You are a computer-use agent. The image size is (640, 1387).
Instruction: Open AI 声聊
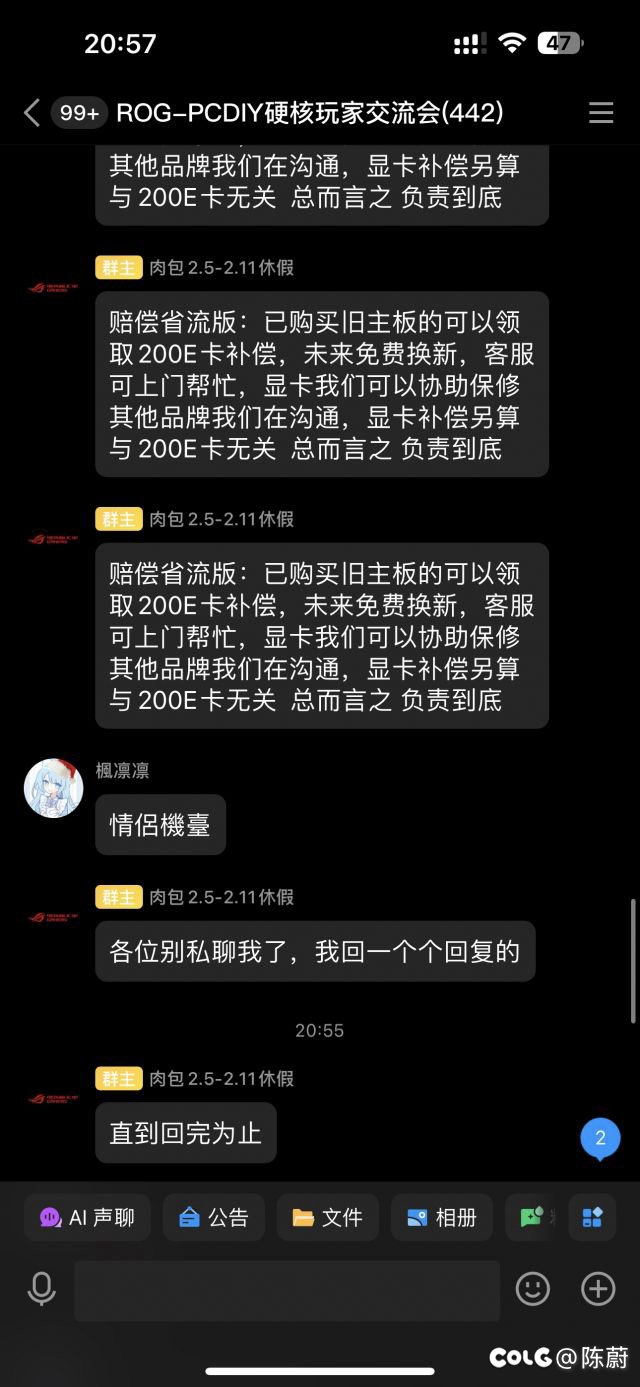87,1217
